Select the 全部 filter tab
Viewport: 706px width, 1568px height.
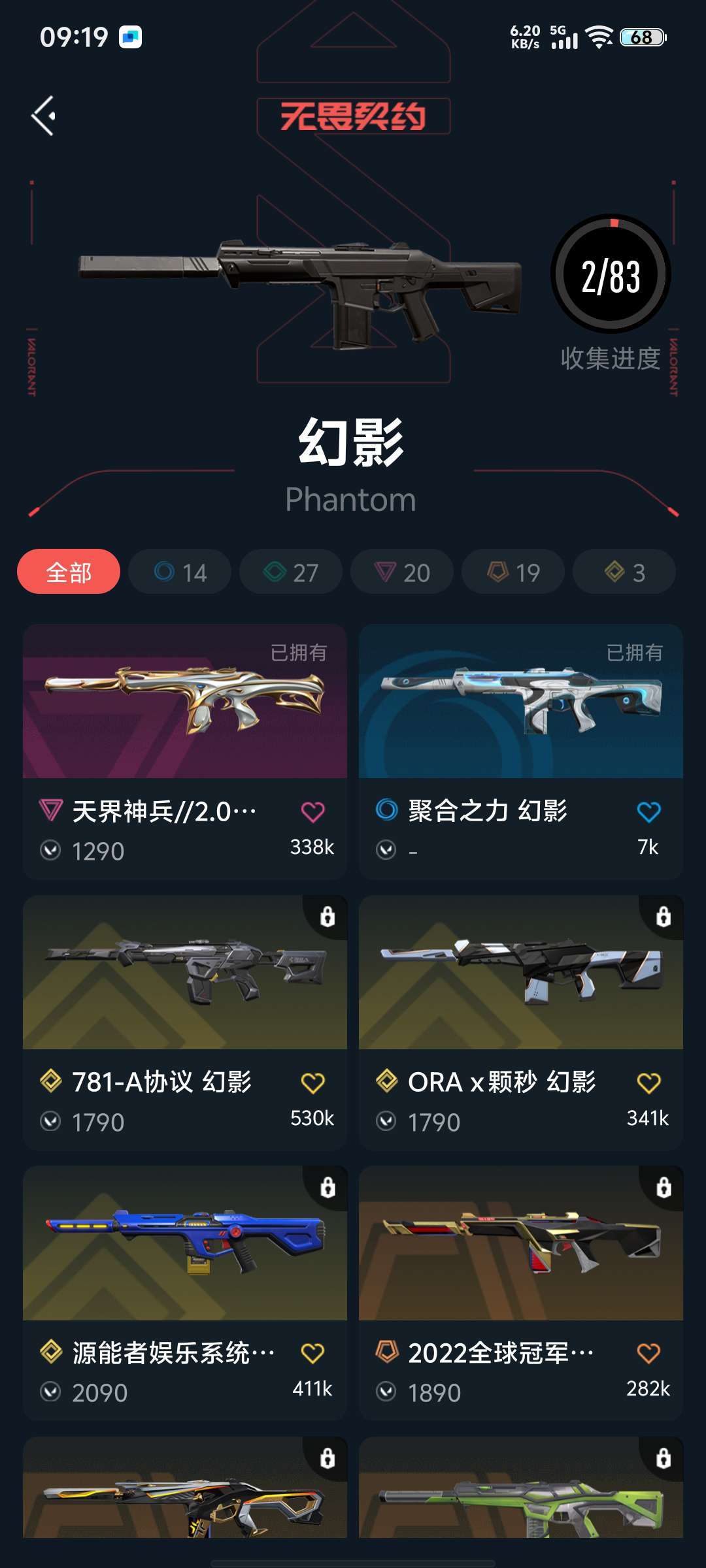67,570
